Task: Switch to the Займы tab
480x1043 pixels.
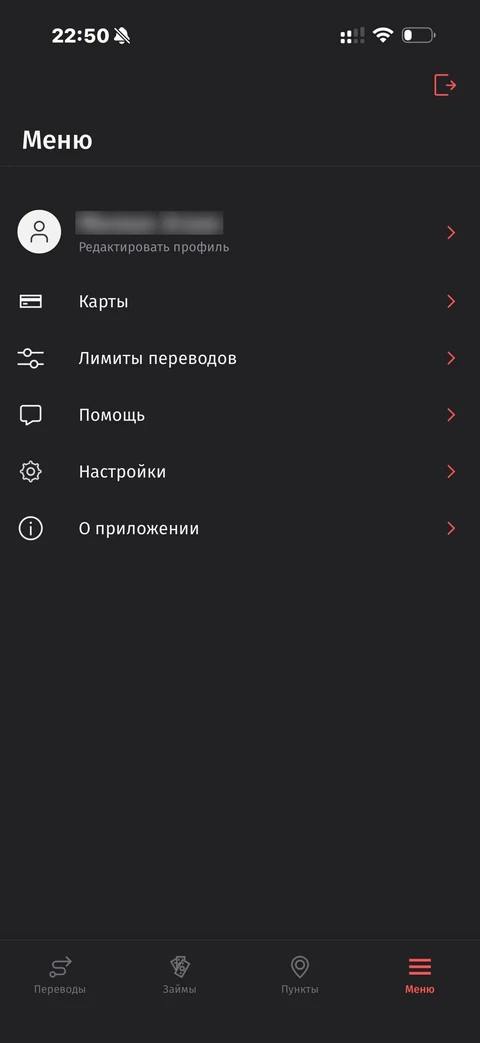Action: pyautogui.click(x=180, y=975)
